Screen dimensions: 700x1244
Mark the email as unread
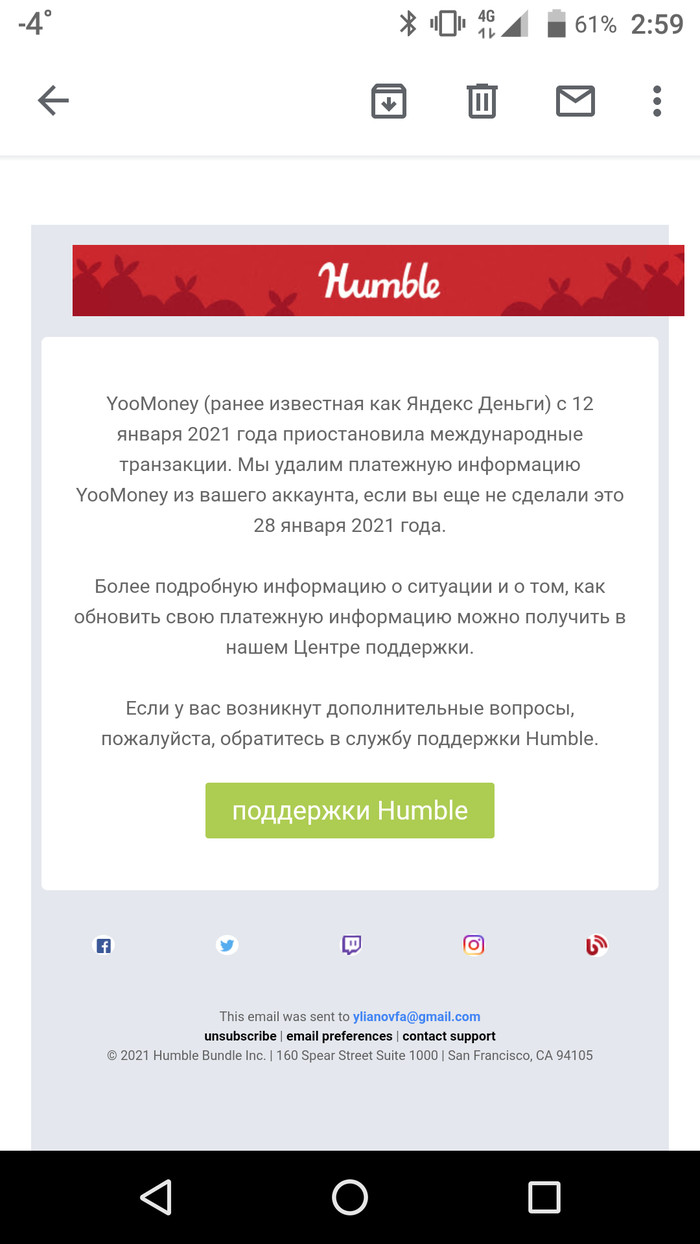click(x=575, y=101)
